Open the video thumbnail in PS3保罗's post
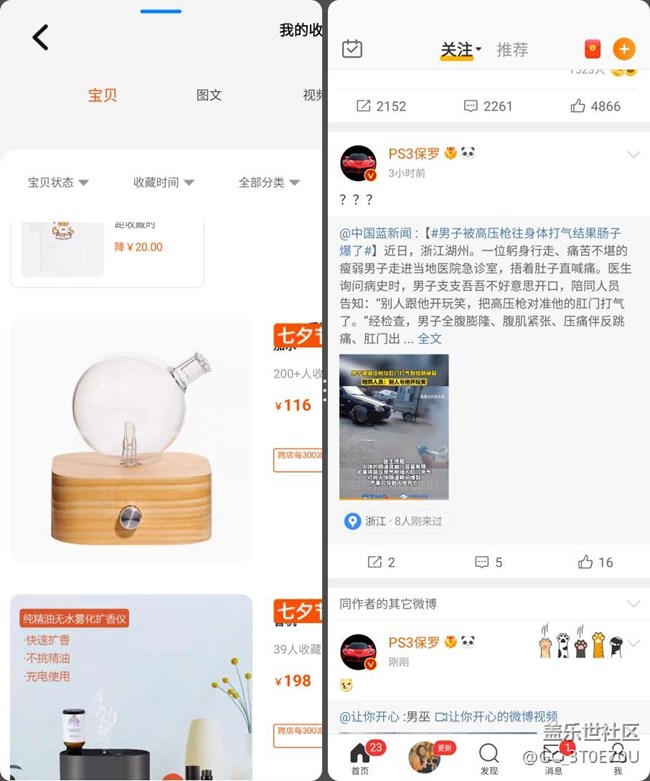Viewport: 650px width, 781px height. pos(394,427)
